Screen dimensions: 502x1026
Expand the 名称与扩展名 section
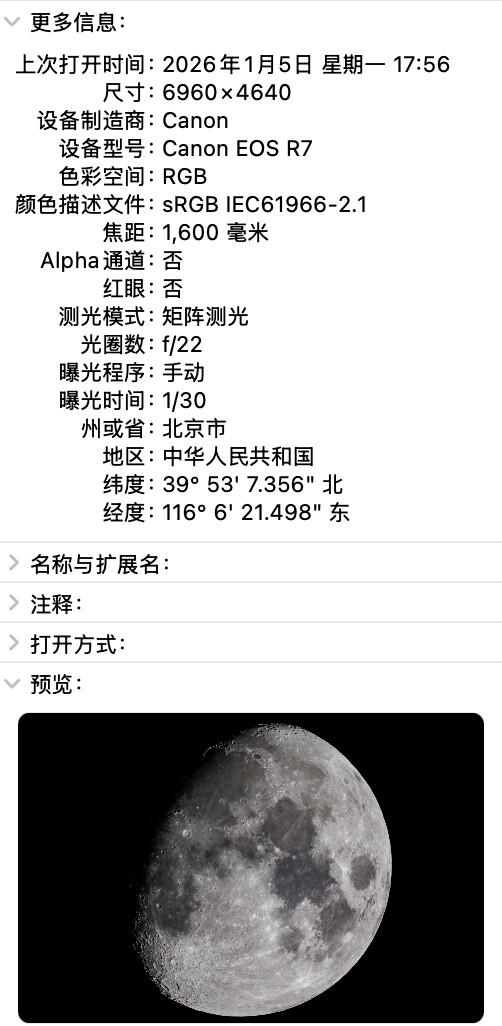coord(13,562)
